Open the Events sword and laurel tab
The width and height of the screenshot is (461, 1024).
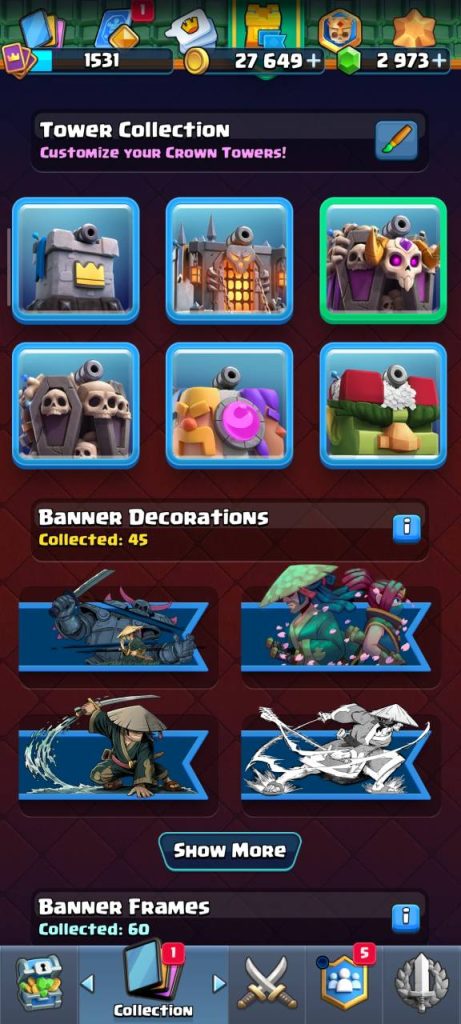click(x=422, y=984)
